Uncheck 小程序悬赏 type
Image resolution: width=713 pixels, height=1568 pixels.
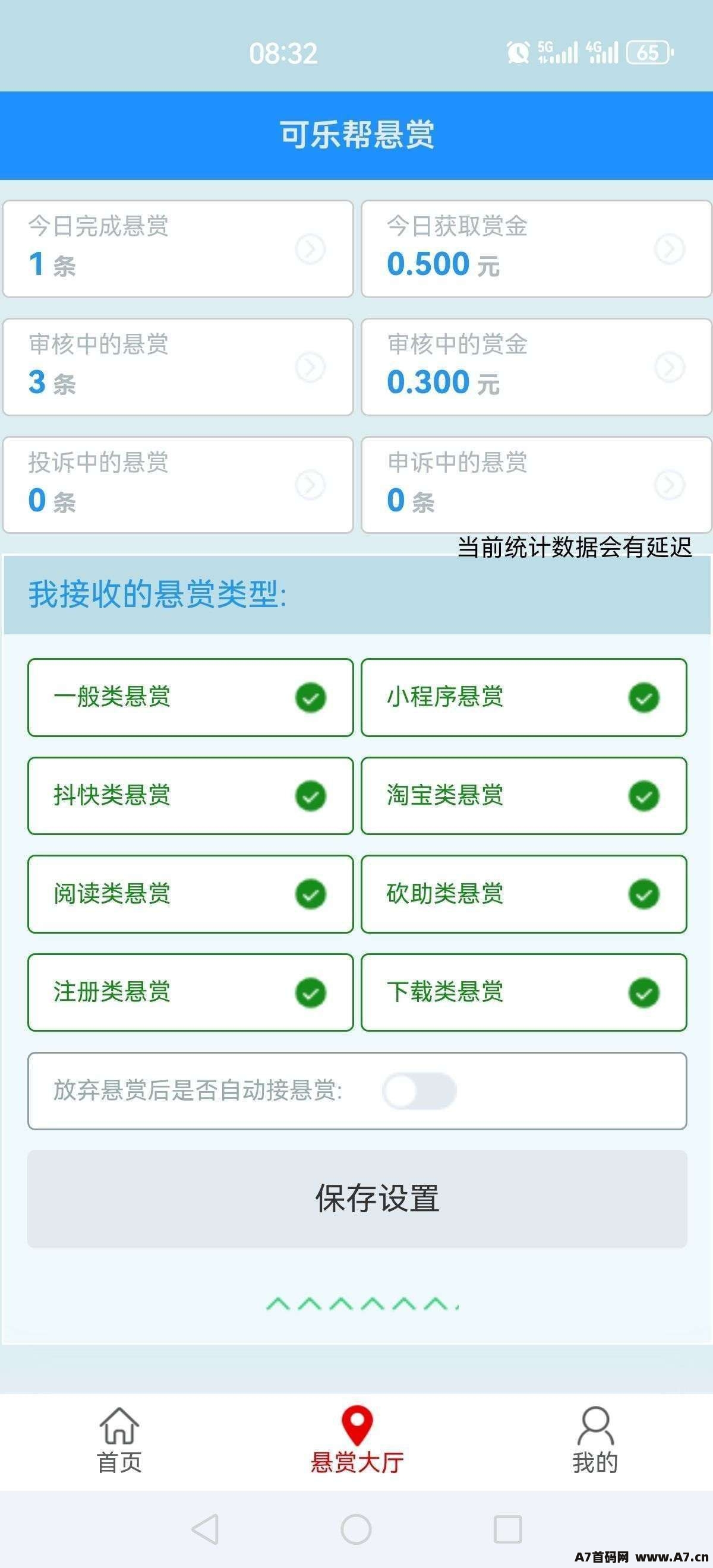[523, 697]
